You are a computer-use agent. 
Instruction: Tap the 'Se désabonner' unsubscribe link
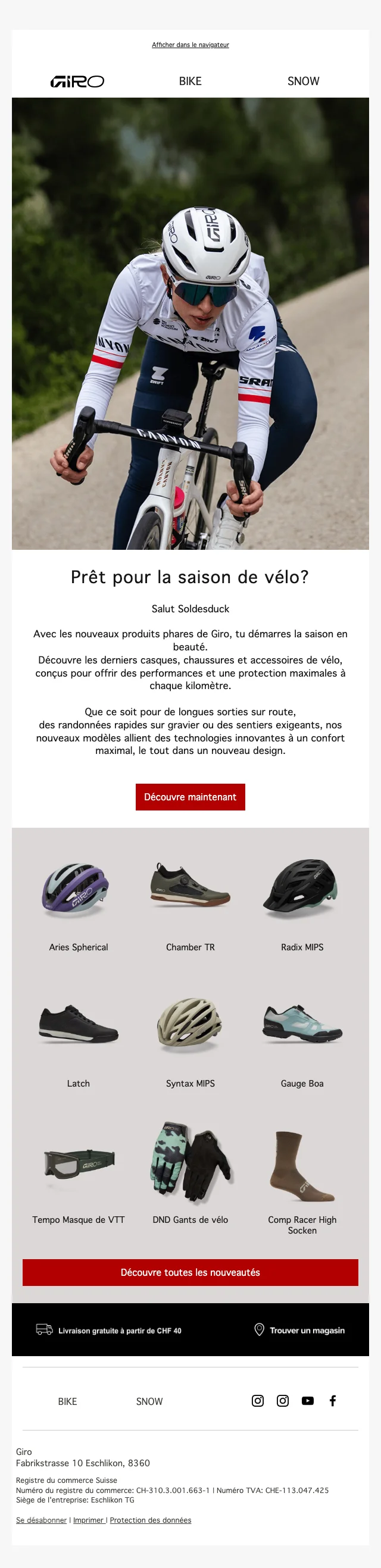[x=42, y=1520]
